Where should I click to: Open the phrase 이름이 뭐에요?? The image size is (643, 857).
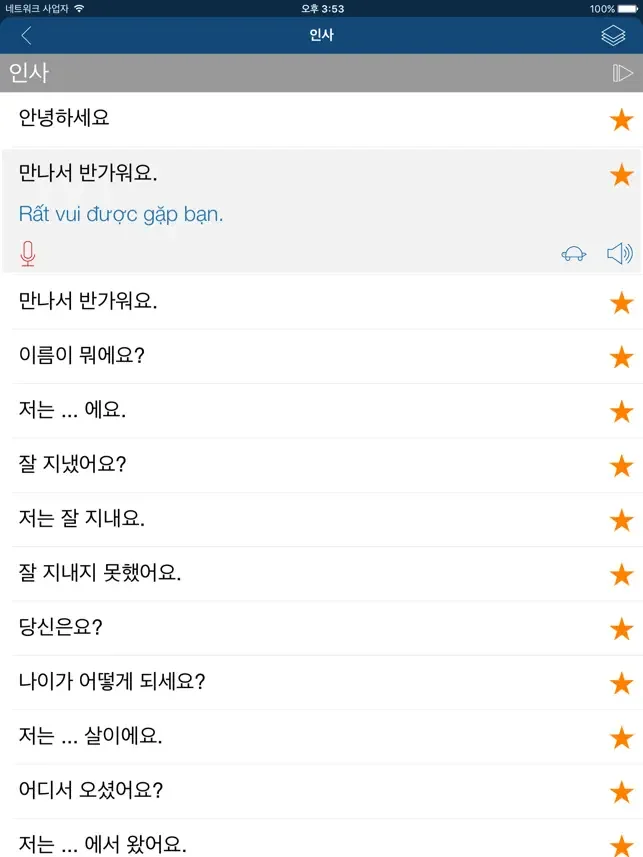322,356
